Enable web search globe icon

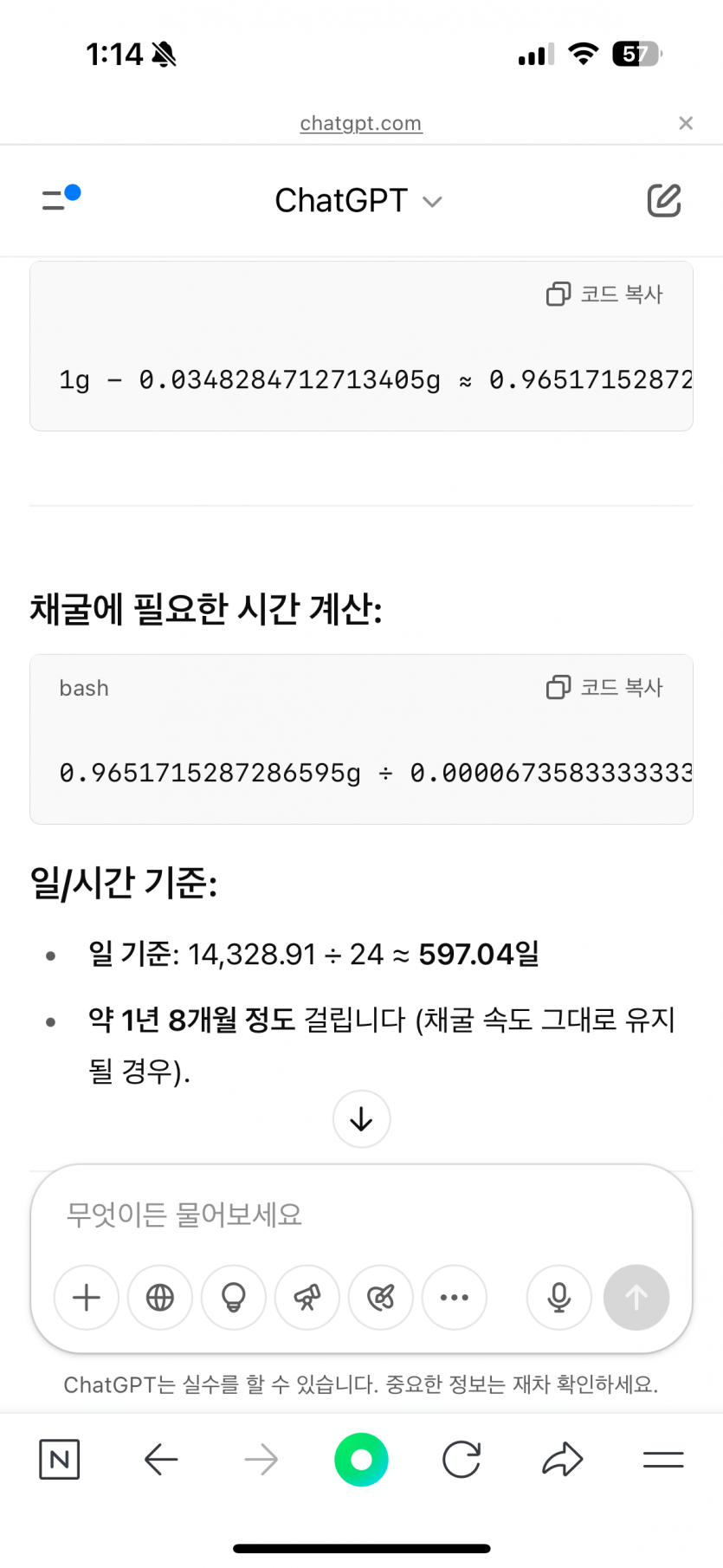pos(160,1298)
